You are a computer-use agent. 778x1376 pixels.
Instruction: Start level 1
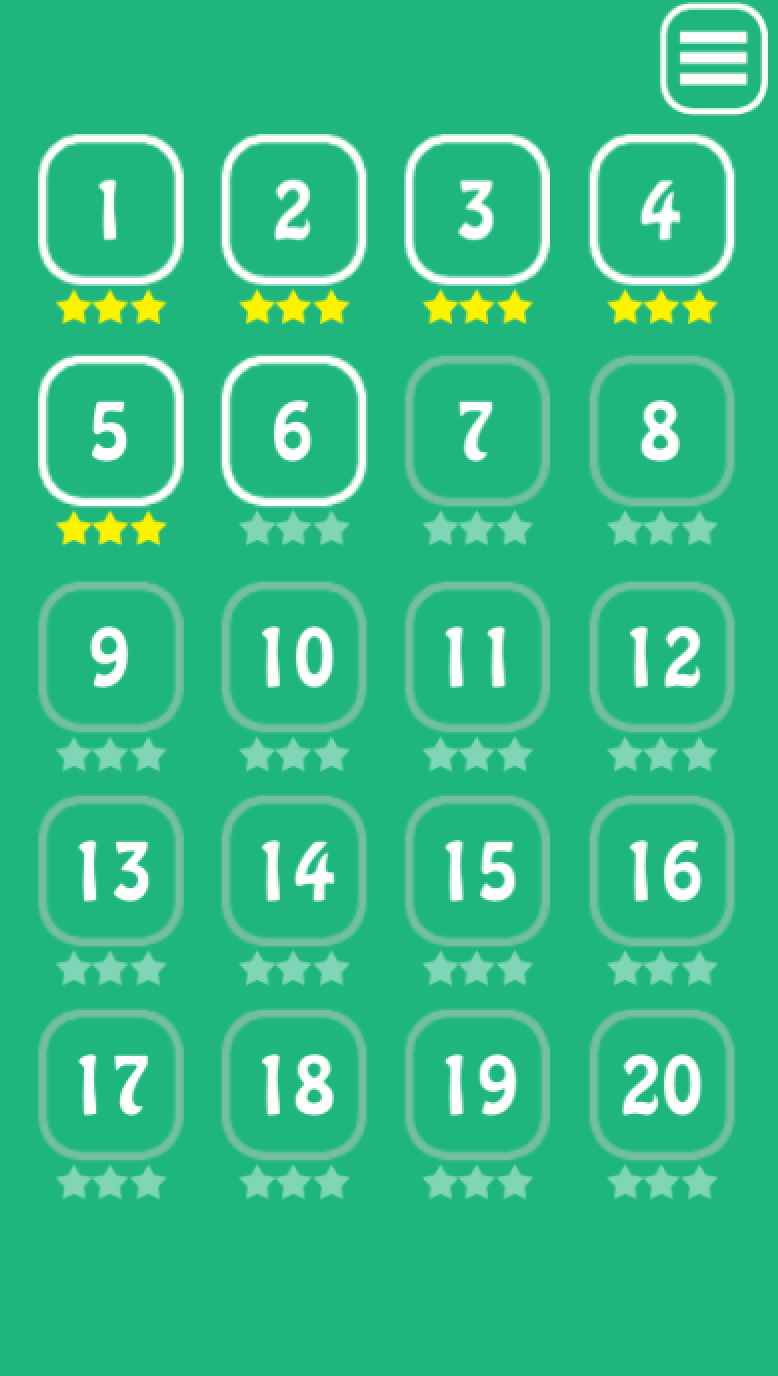tap(111, 210)
